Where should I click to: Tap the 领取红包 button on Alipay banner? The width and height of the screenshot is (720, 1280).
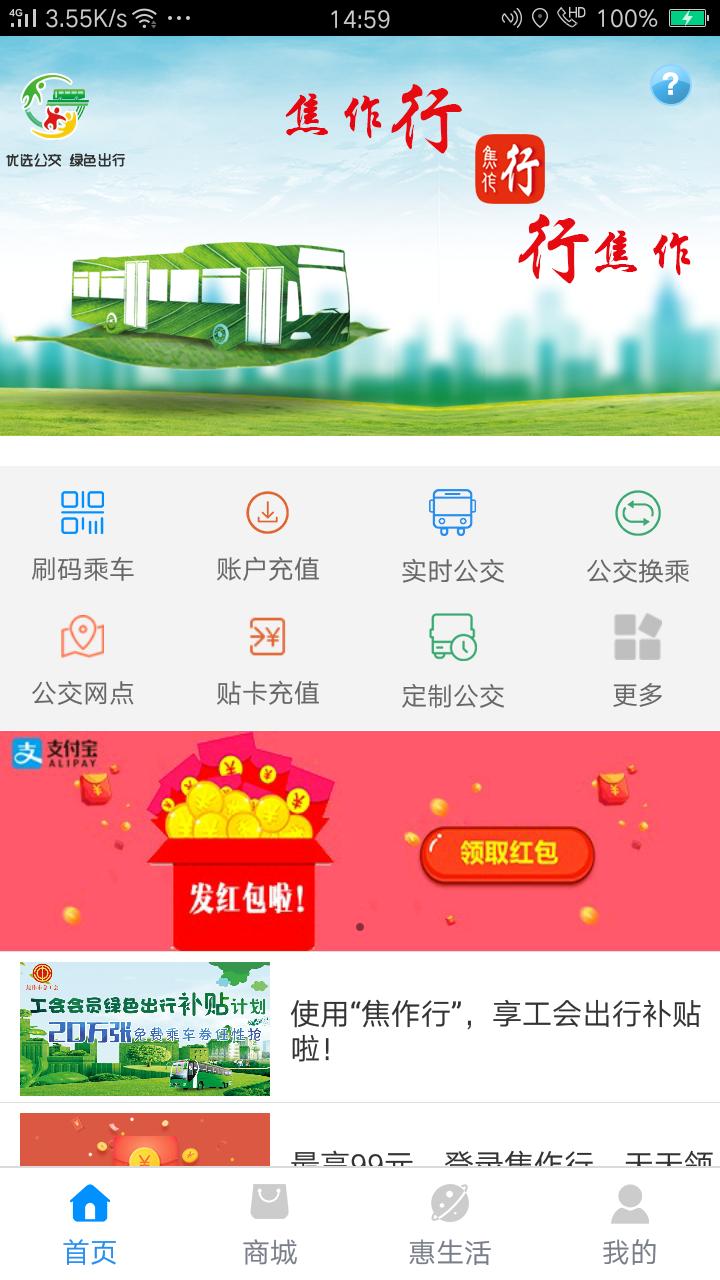508,854
